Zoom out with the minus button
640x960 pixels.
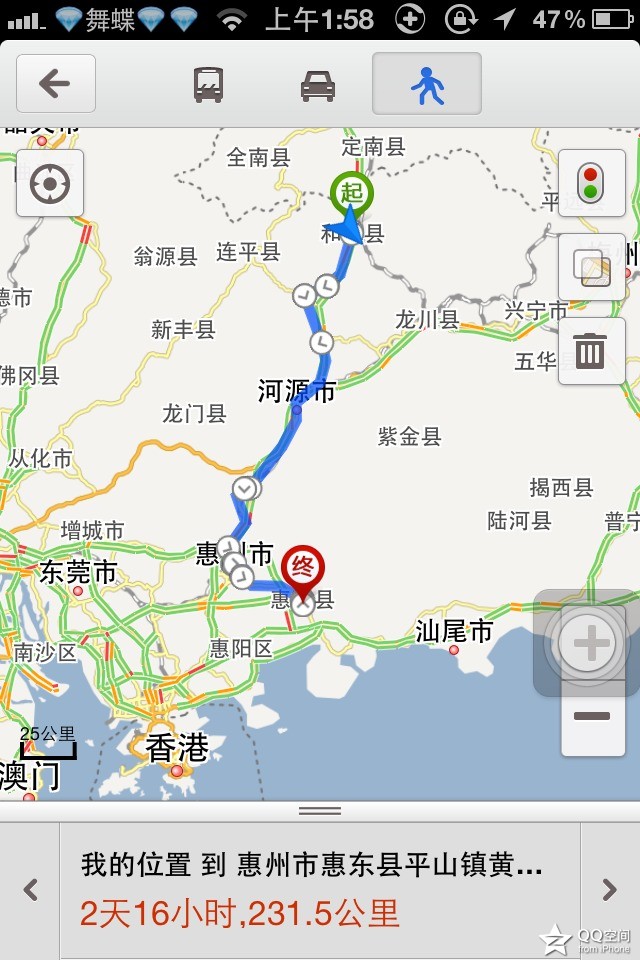pos(592,717)
